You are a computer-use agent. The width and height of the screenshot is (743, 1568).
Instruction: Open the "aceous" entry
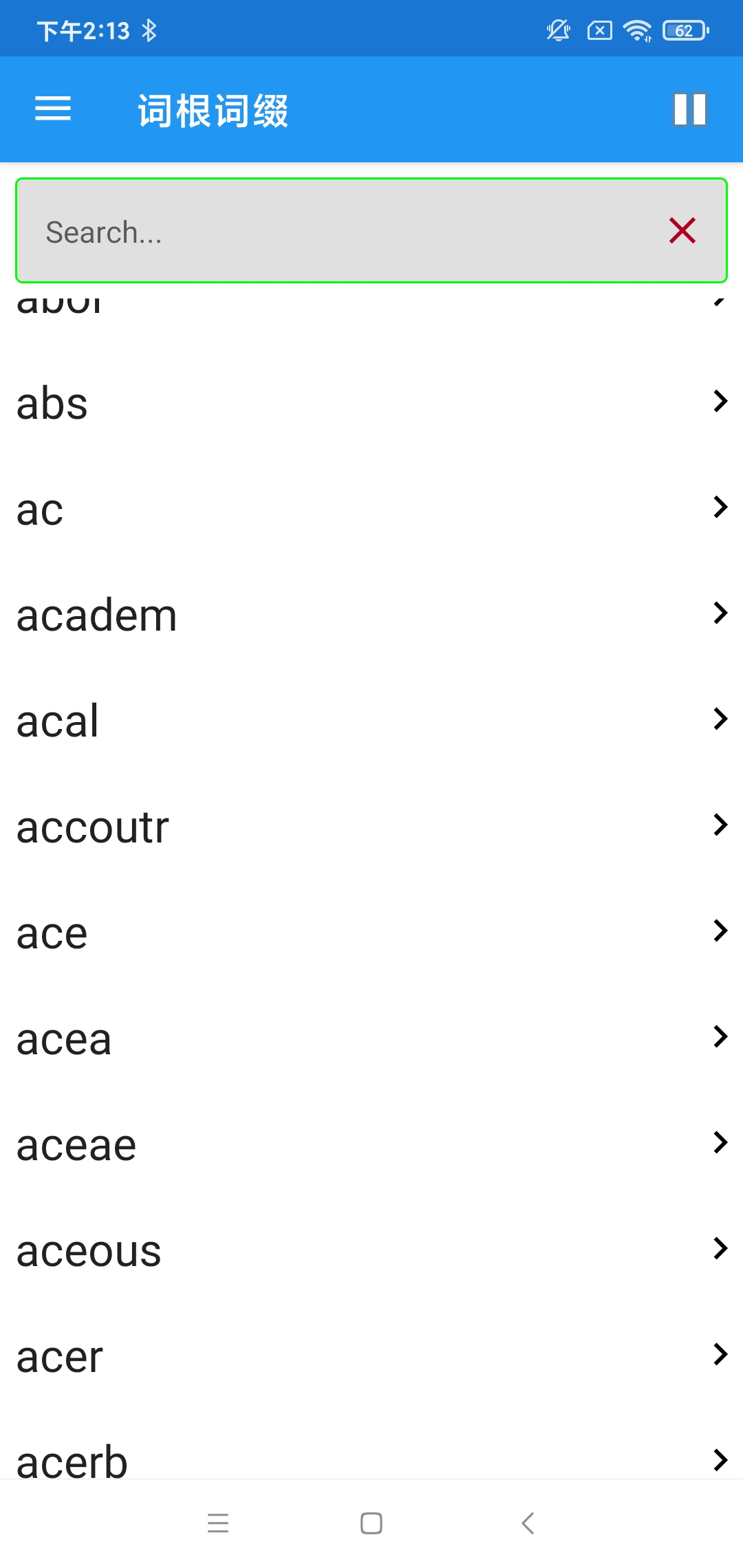point(371,1250)
